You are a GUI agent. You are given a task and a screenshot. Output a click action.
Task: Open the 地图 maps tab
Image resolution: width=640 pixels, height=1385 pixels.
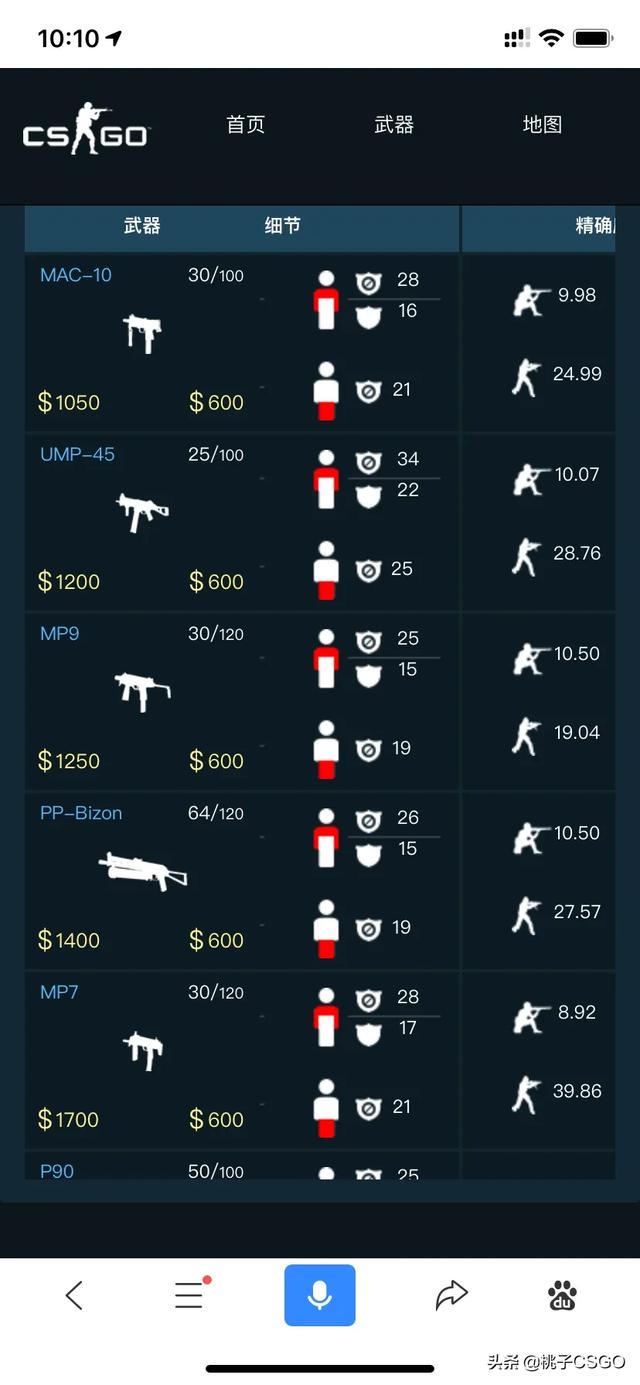(x=542, y=125)
